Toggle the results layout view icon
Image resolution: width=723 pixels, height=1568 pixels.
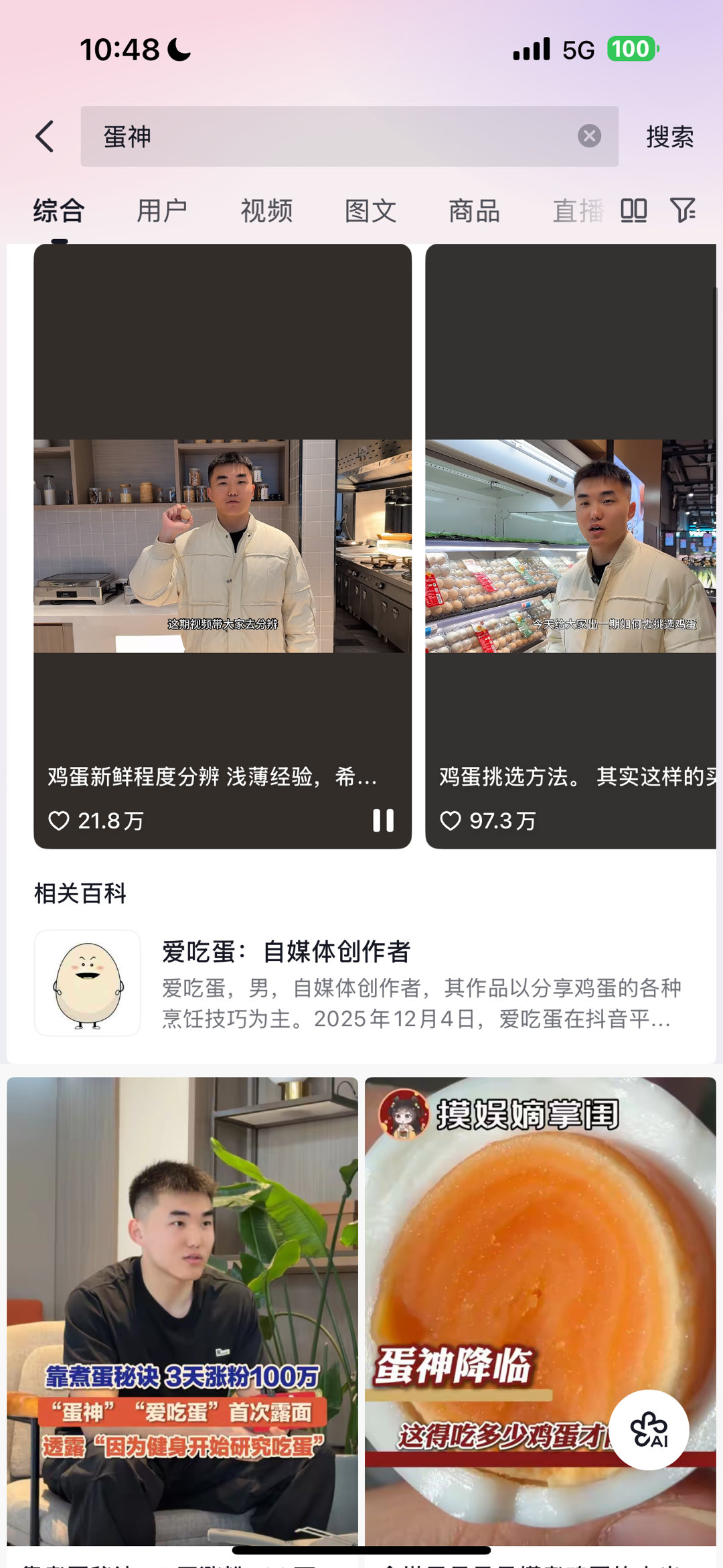[633, 210]
